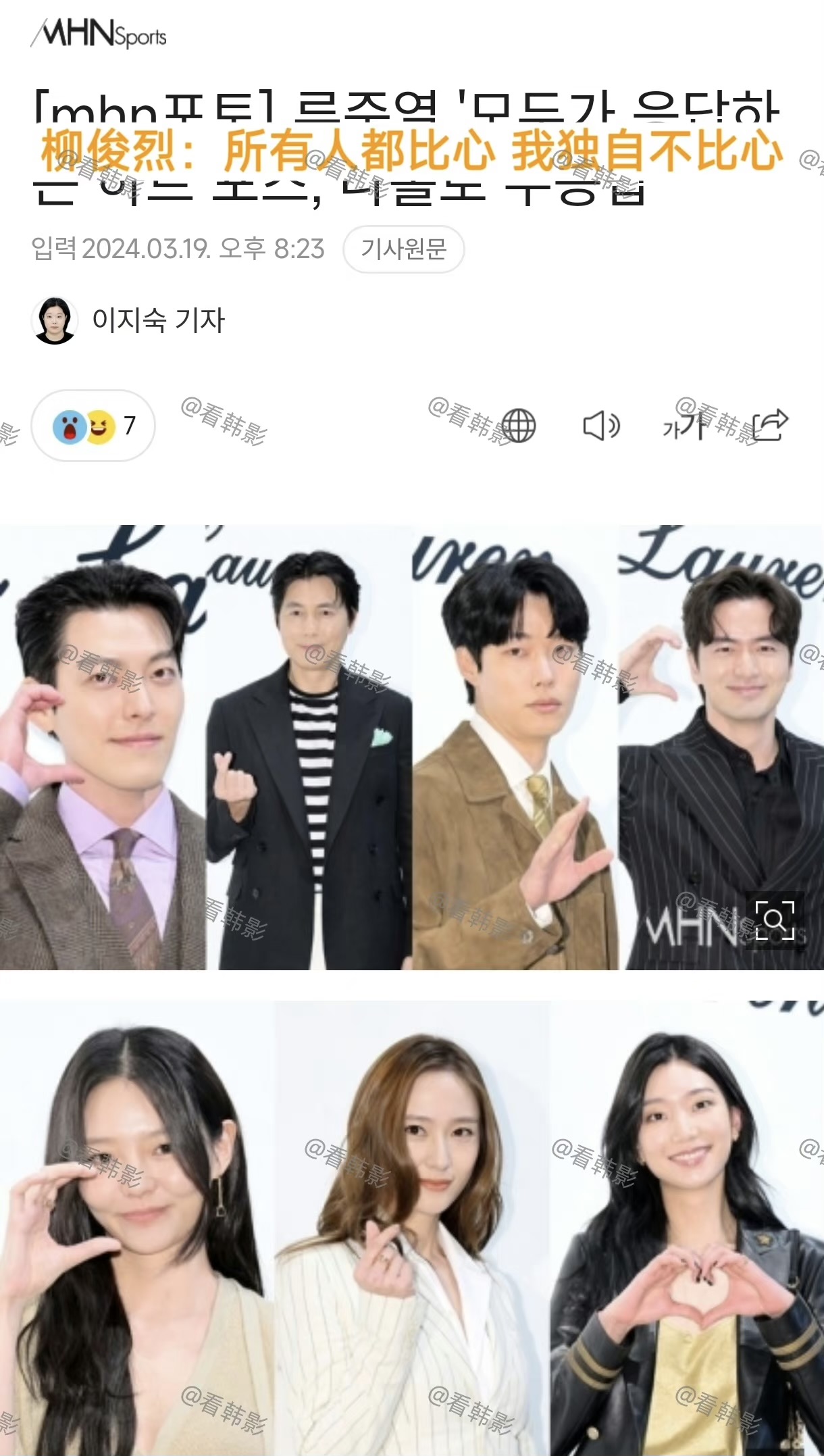Listen to the article with the speaker icon
The width and height of the screenshot is (824, 1456).
tap(600, 426)
